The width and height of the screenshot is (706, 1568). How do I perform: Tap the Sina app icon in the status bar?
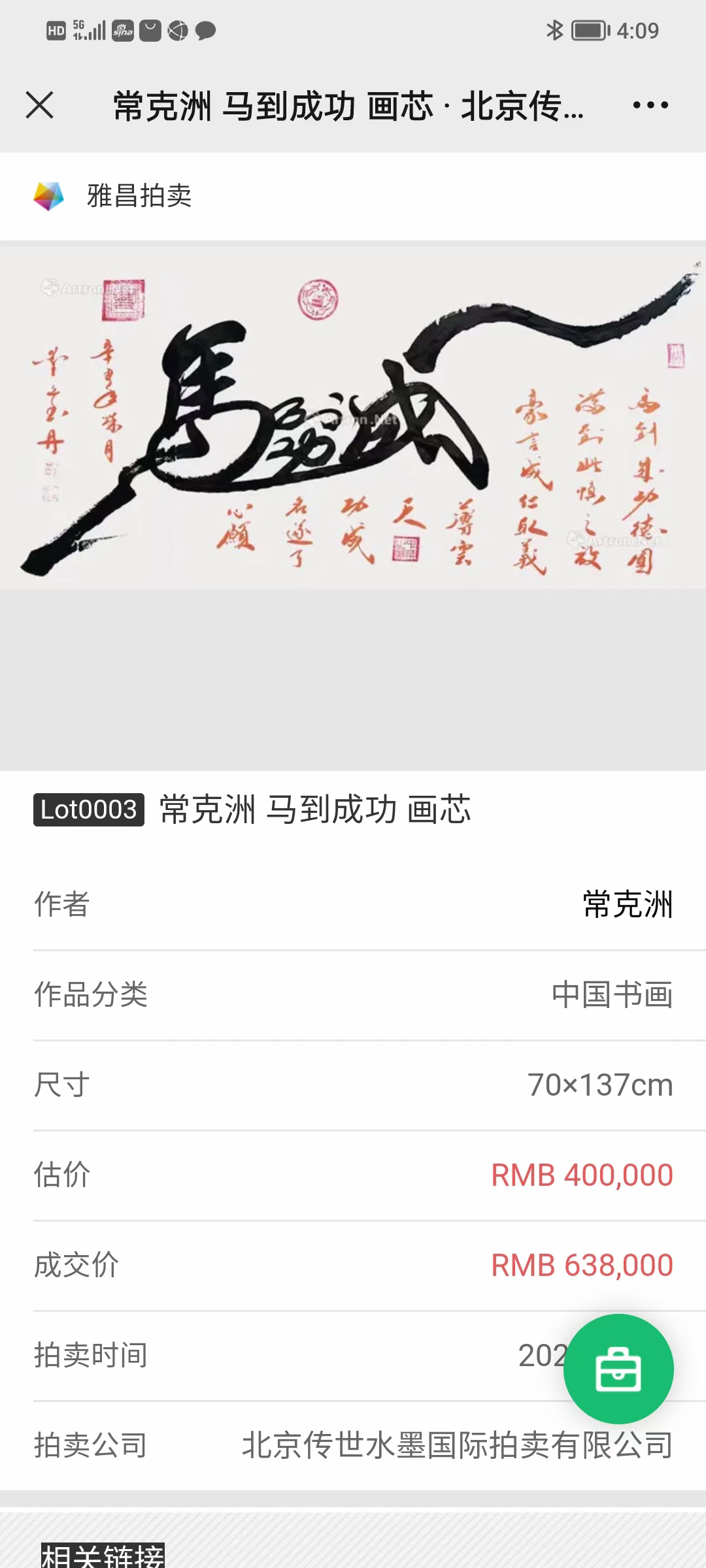122,29
